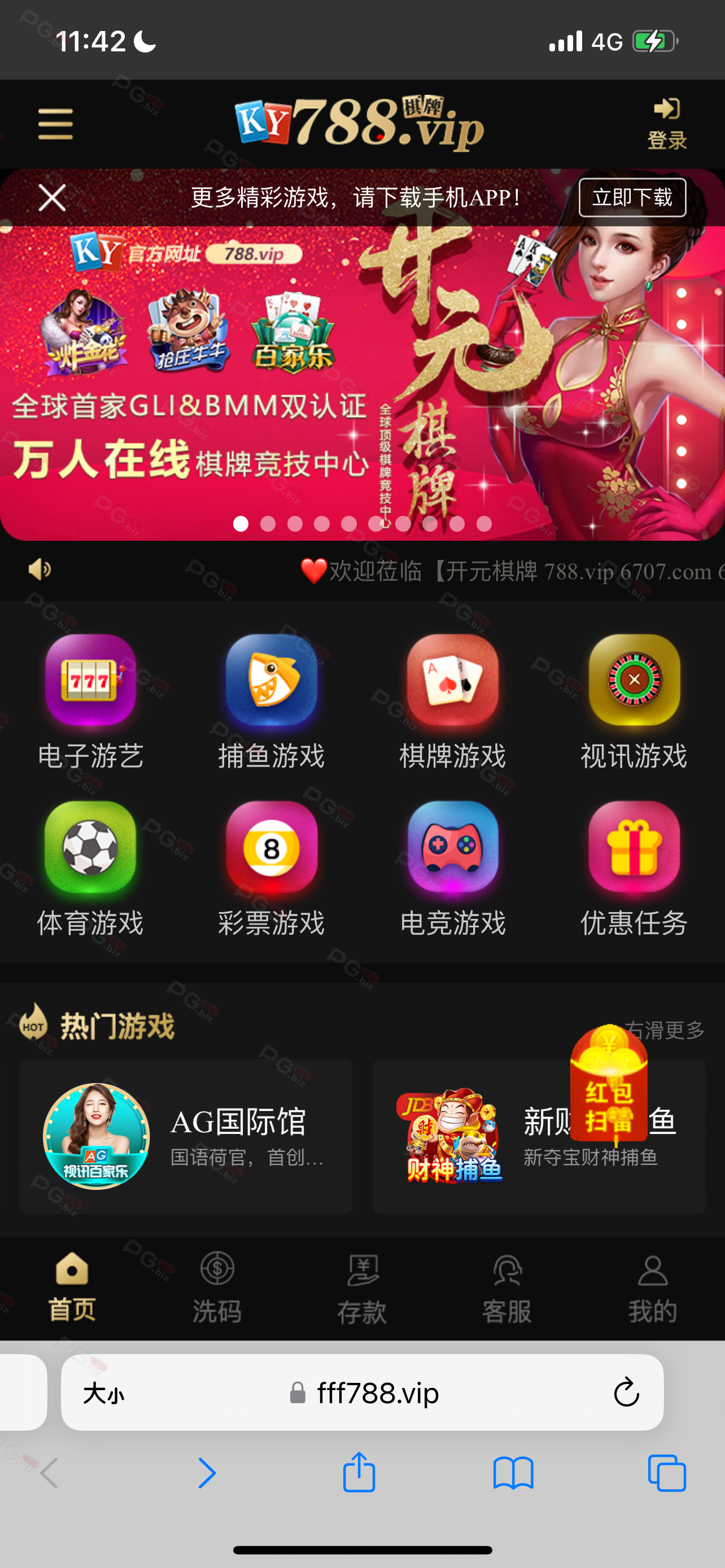Screen dimensions: 725x1568
Task: Open the Safari share sheet
Action: pyautogui.click(x=359, y=1472)
